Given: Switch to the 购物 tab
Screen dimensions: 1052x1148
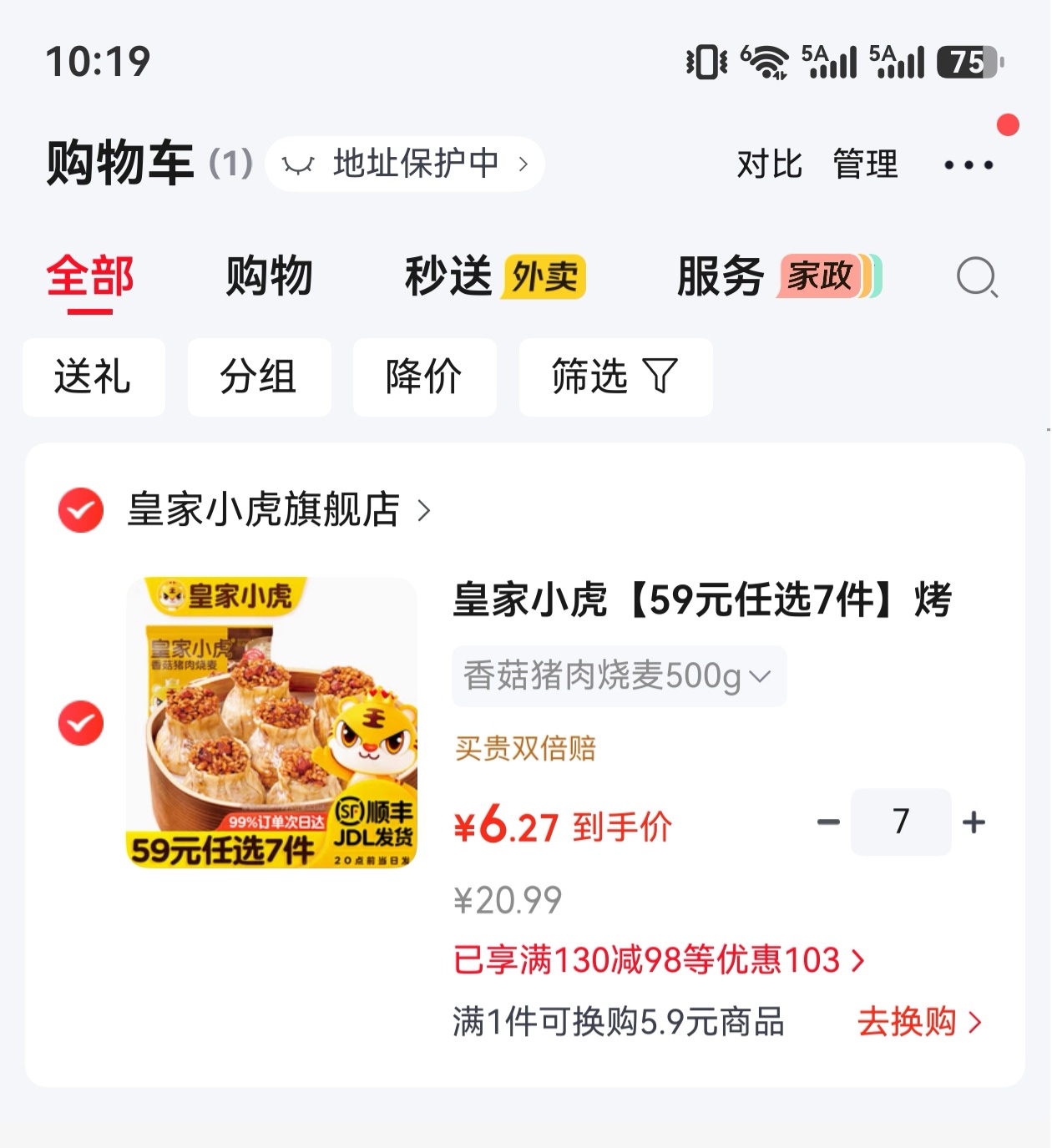Looking at the screenshot, I should 269,276.
